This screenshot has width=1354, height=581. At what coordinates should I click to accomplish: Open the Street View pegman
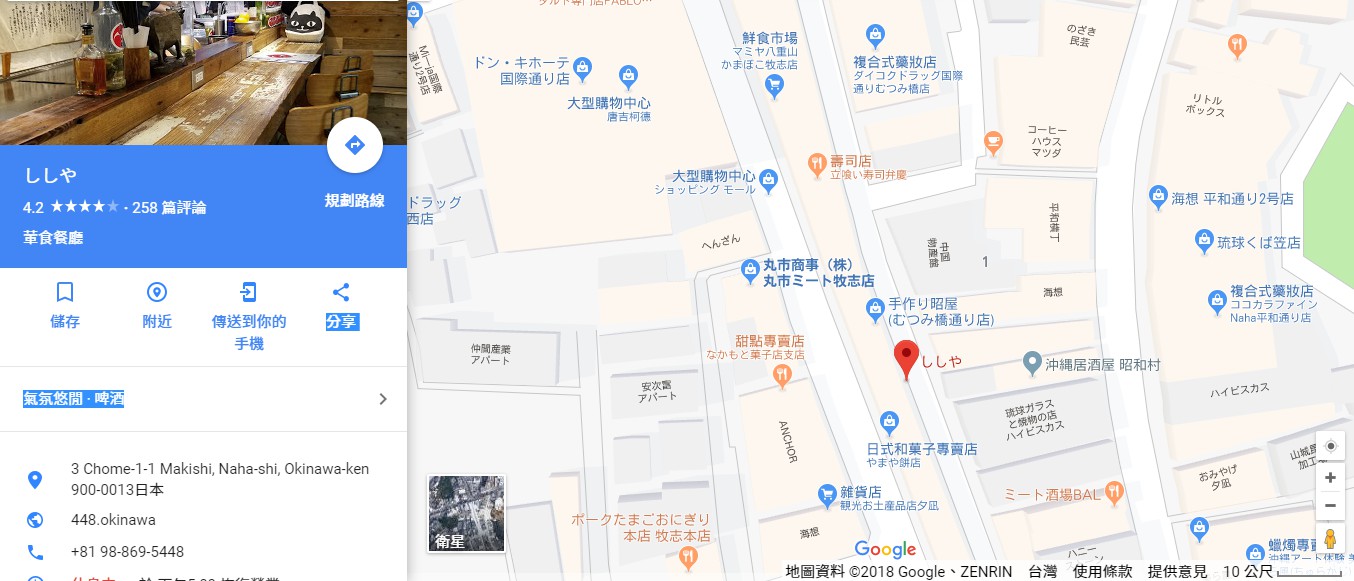click(1330, 540)
